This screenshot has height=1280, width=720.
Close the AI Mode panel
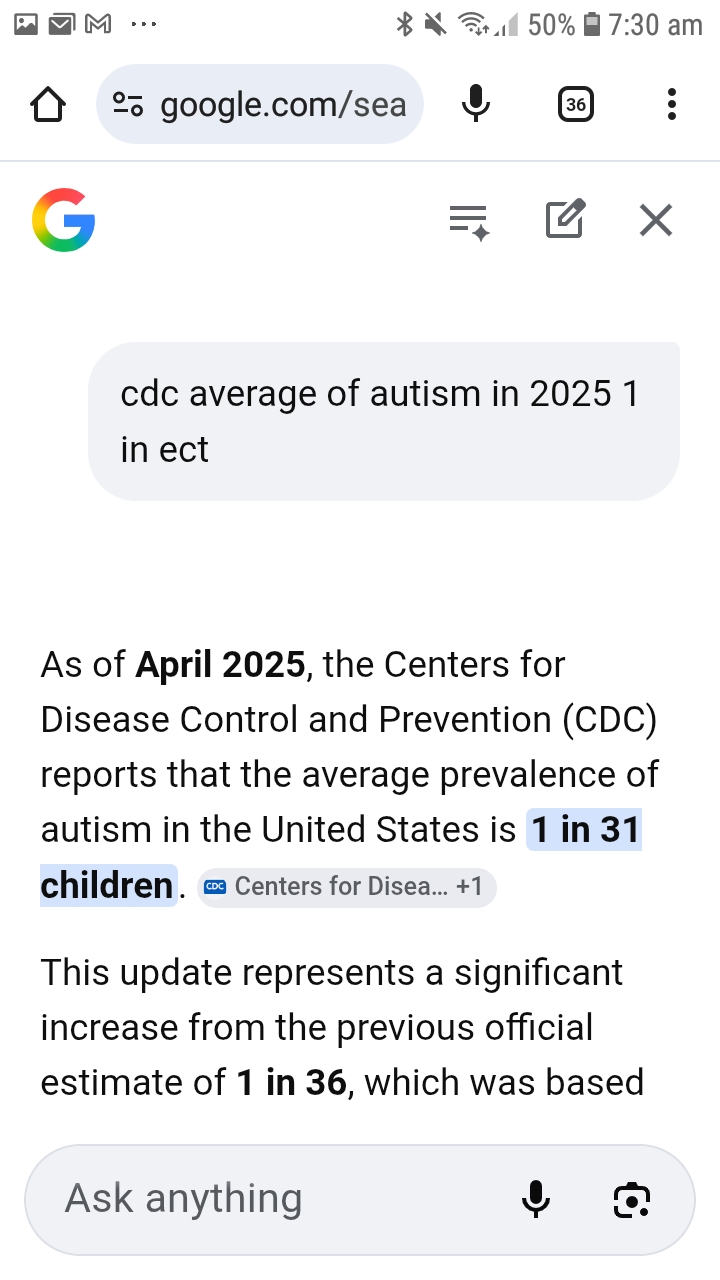[x=656, y=220]
